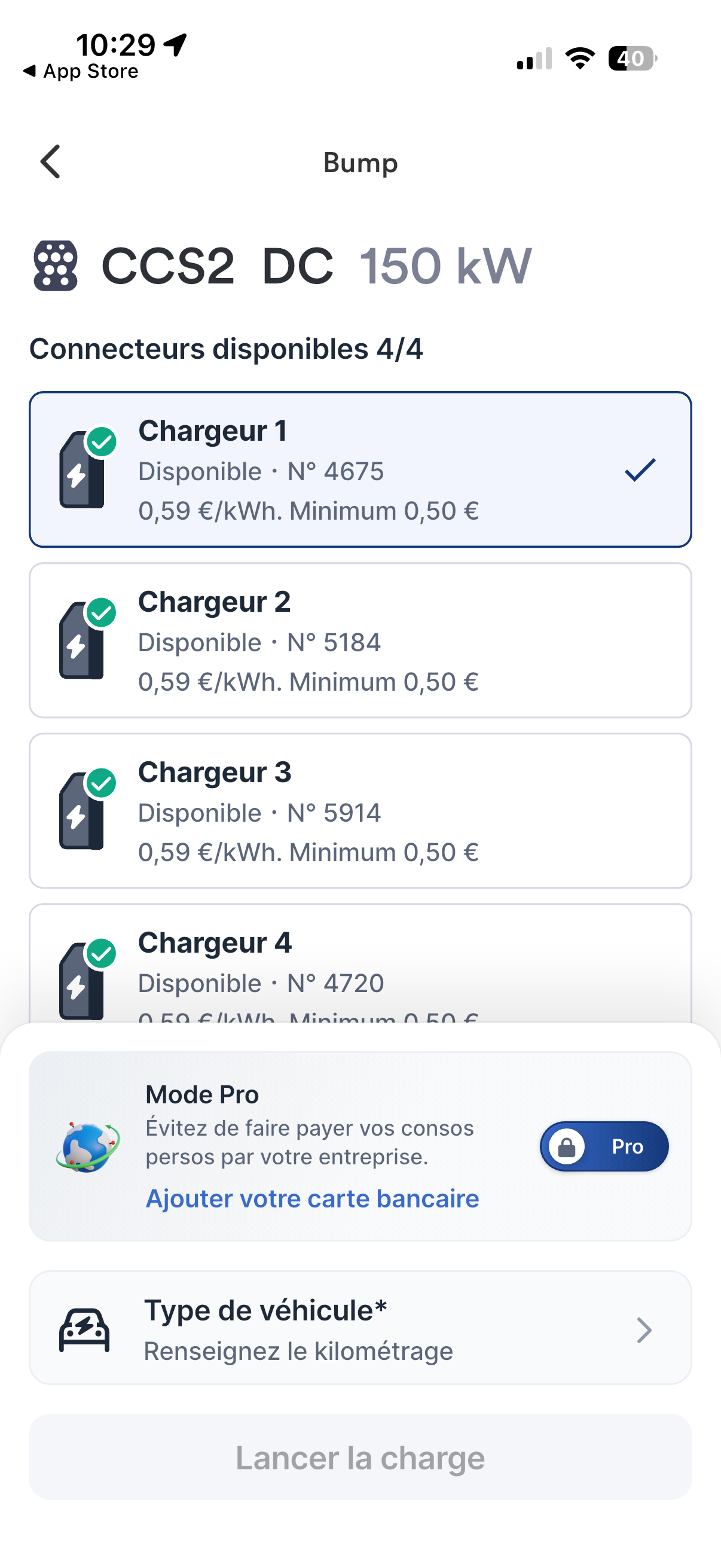Viewport: 721px width, 1568px height.
Task: Select Chargeur 4 number 4720
Action: coord(360,968)
